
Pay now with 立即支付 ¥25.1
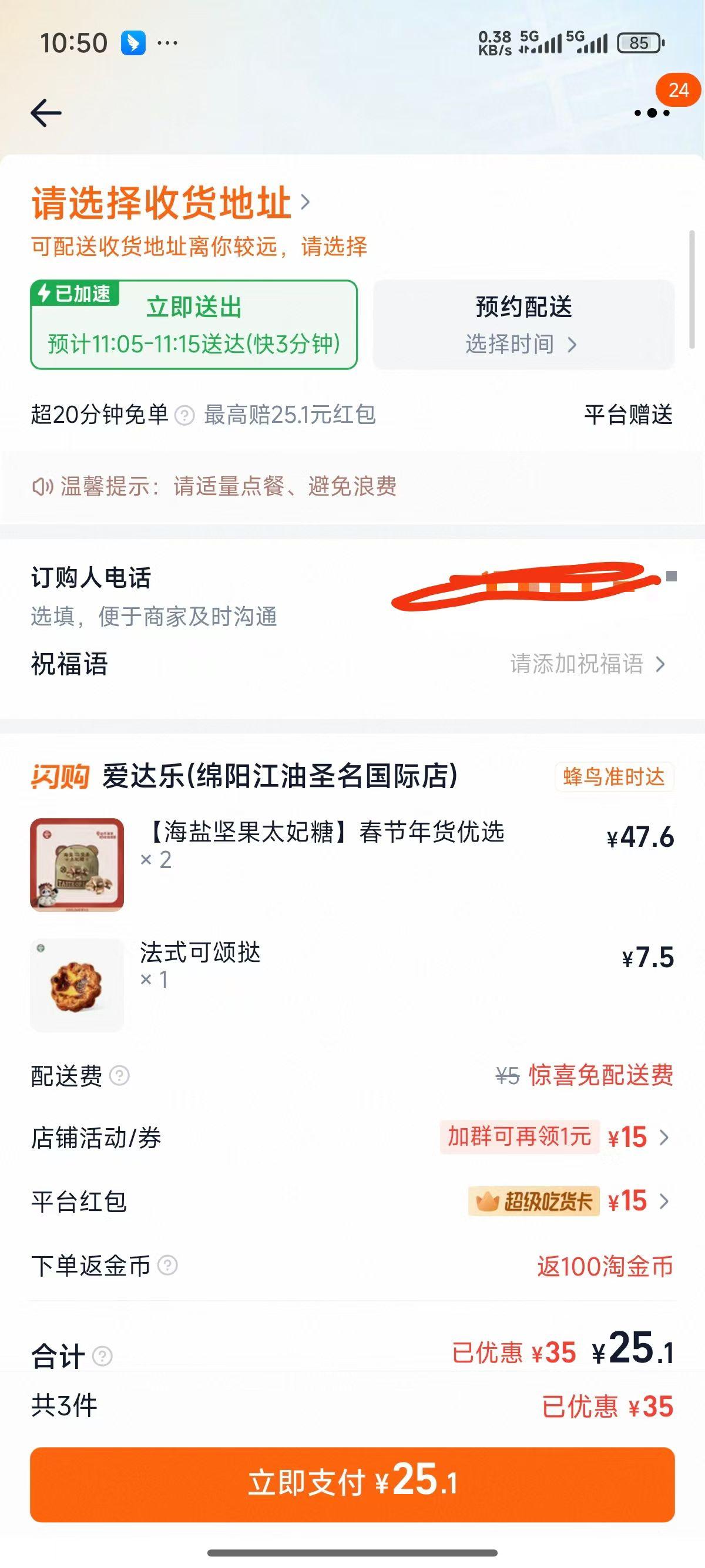coord(352,1484)
